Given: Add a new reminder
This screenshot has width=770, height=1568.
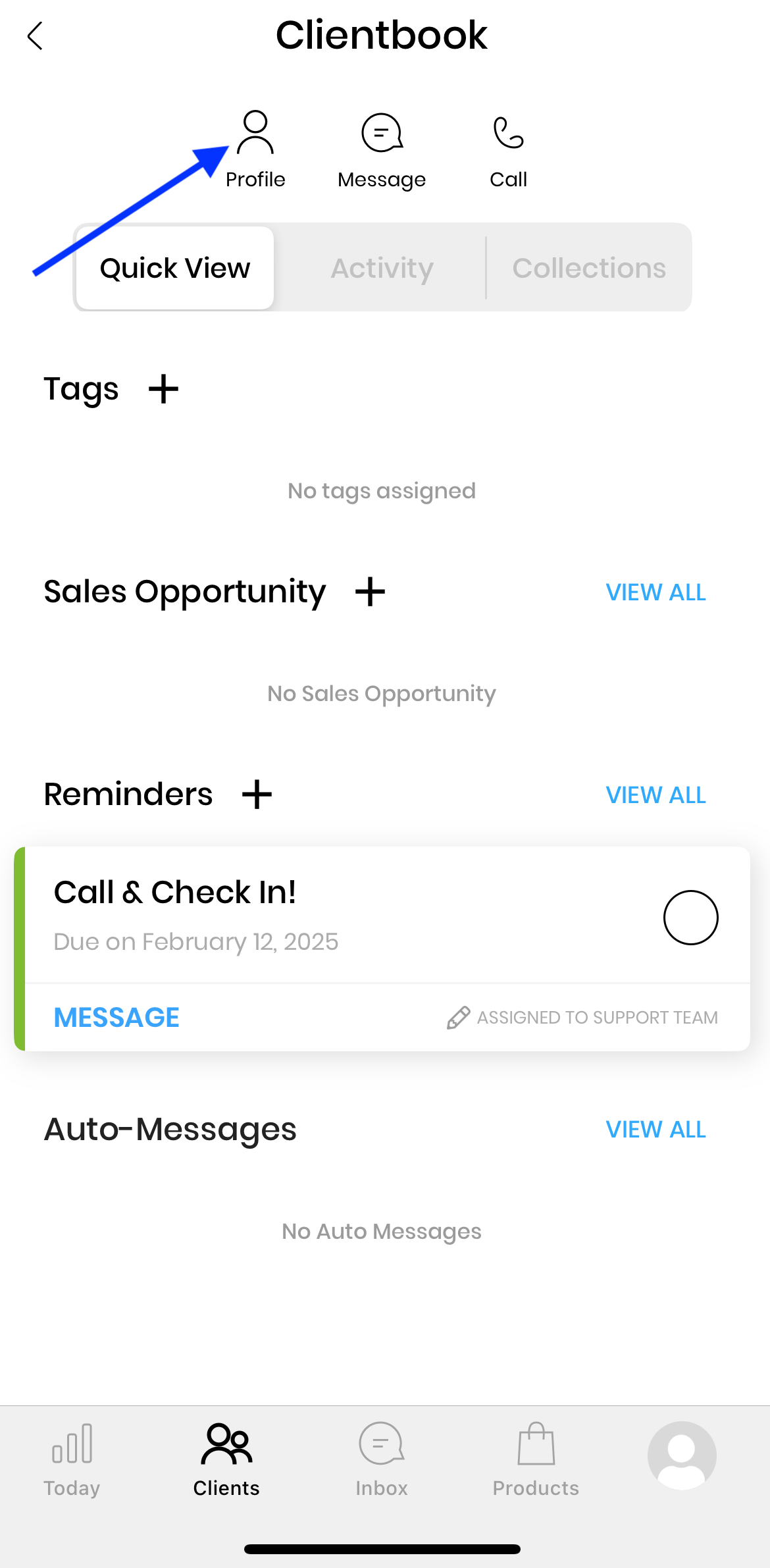Looking at the screenshot, I should (x=257, y=794).
